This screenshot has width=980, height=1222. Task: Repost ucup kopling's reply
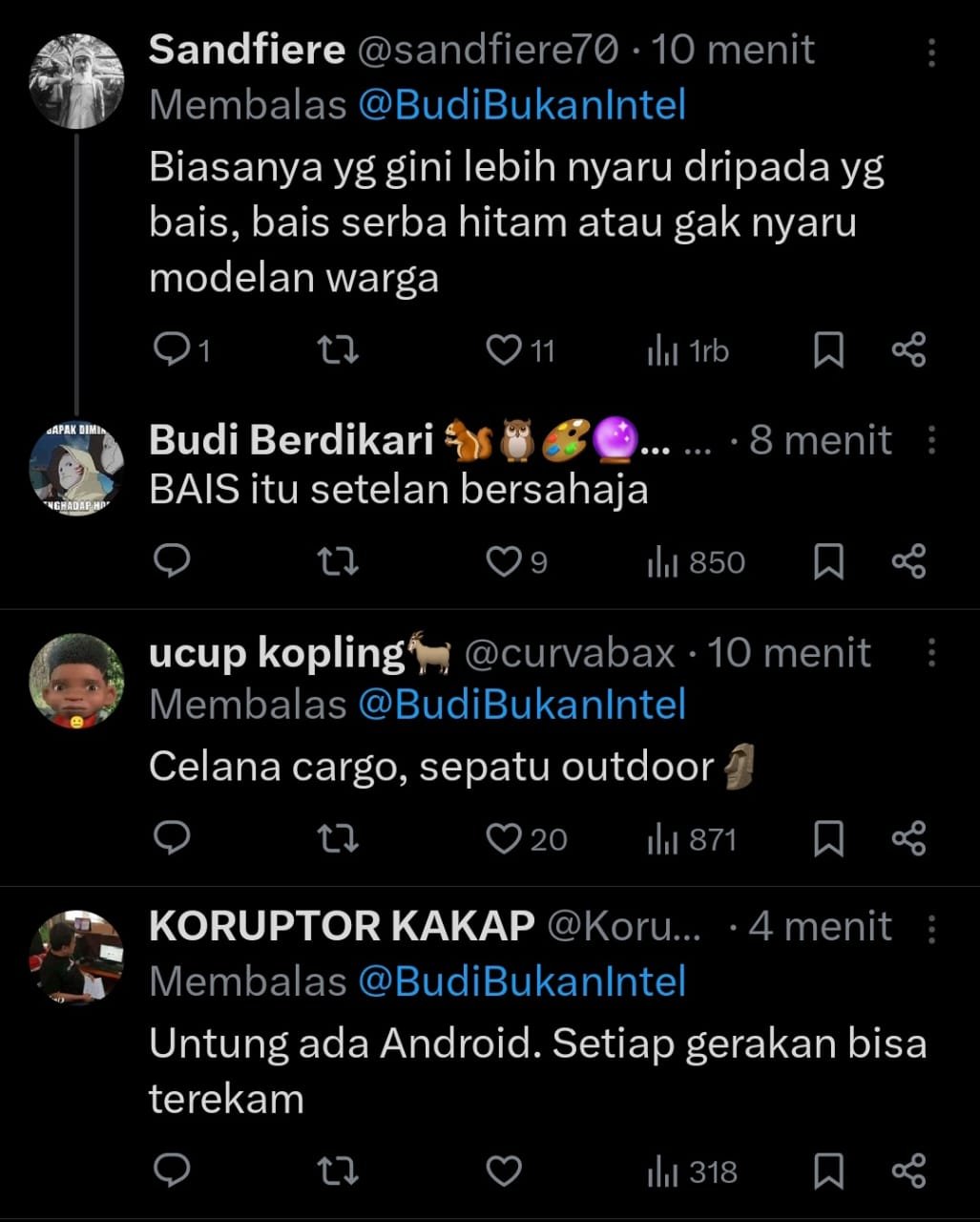[x=337, y=839]
